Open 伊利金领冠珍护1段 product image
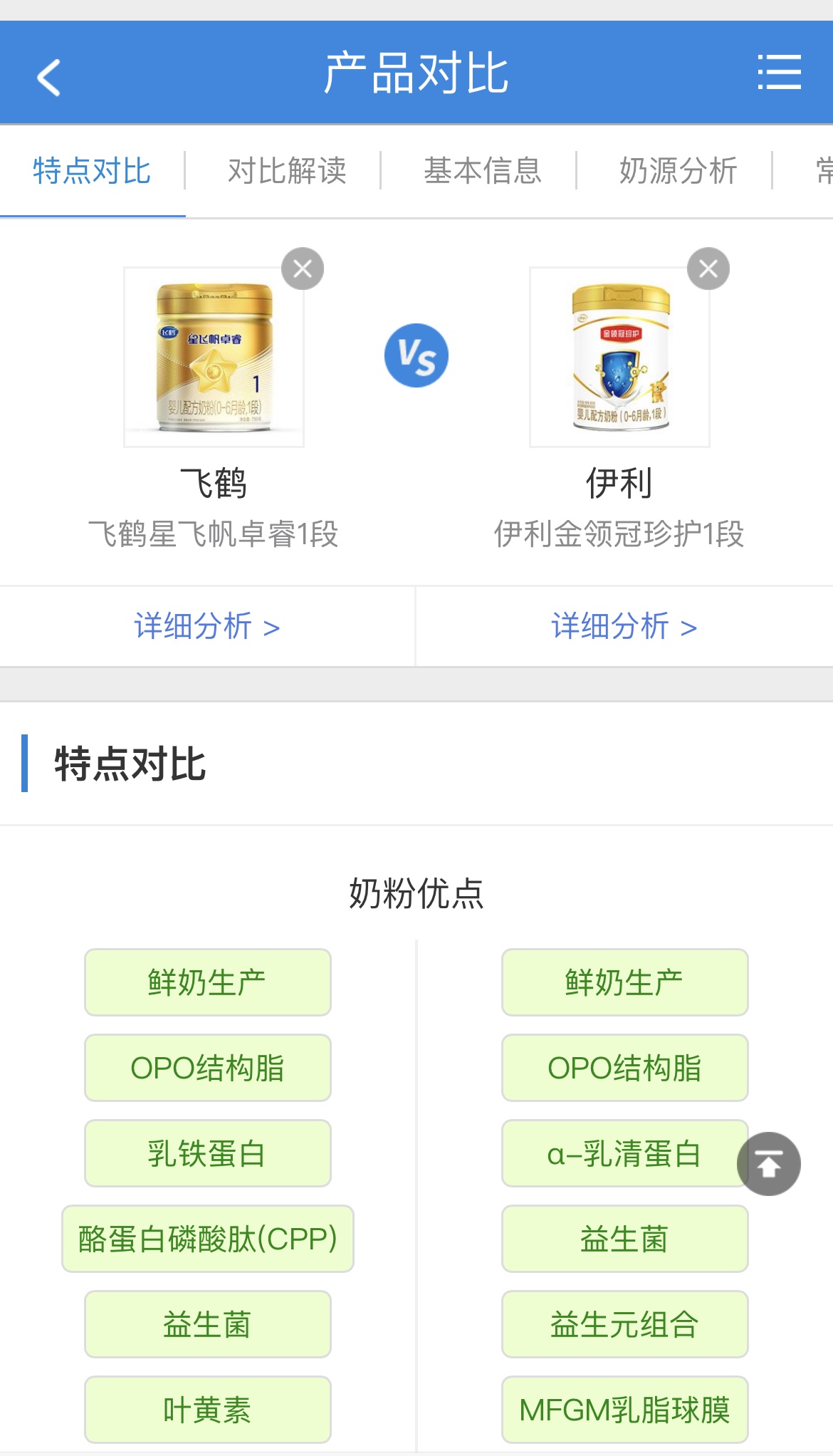The height and width of the screenshot is (1456, 833). [x=619, y=358]
